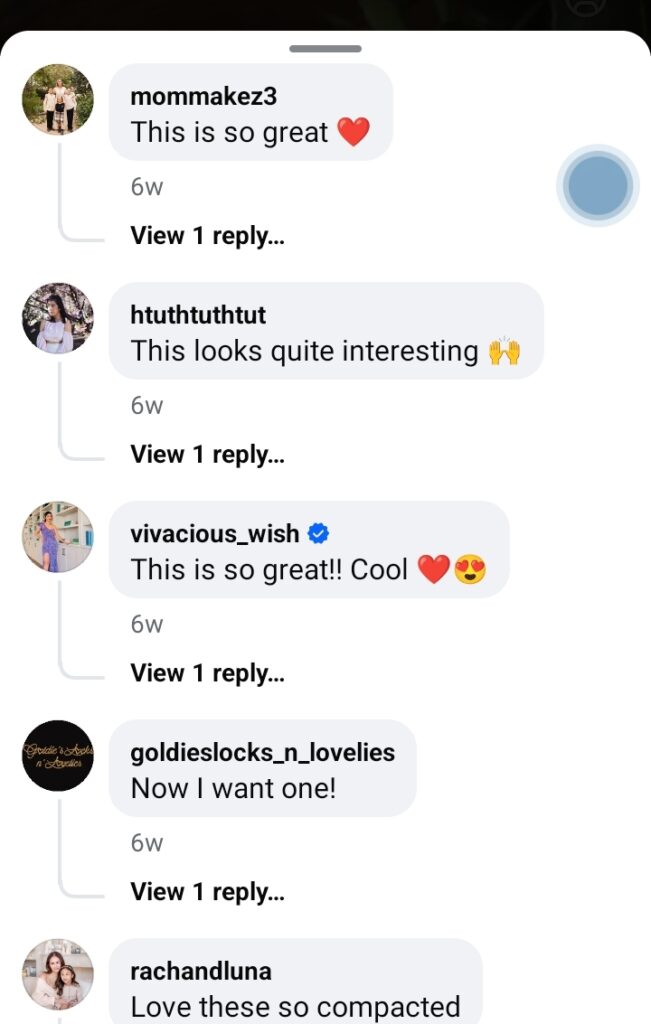Open htuthtuthtut's profile picture
The image size is (651, 1024).
pos(58,318)
